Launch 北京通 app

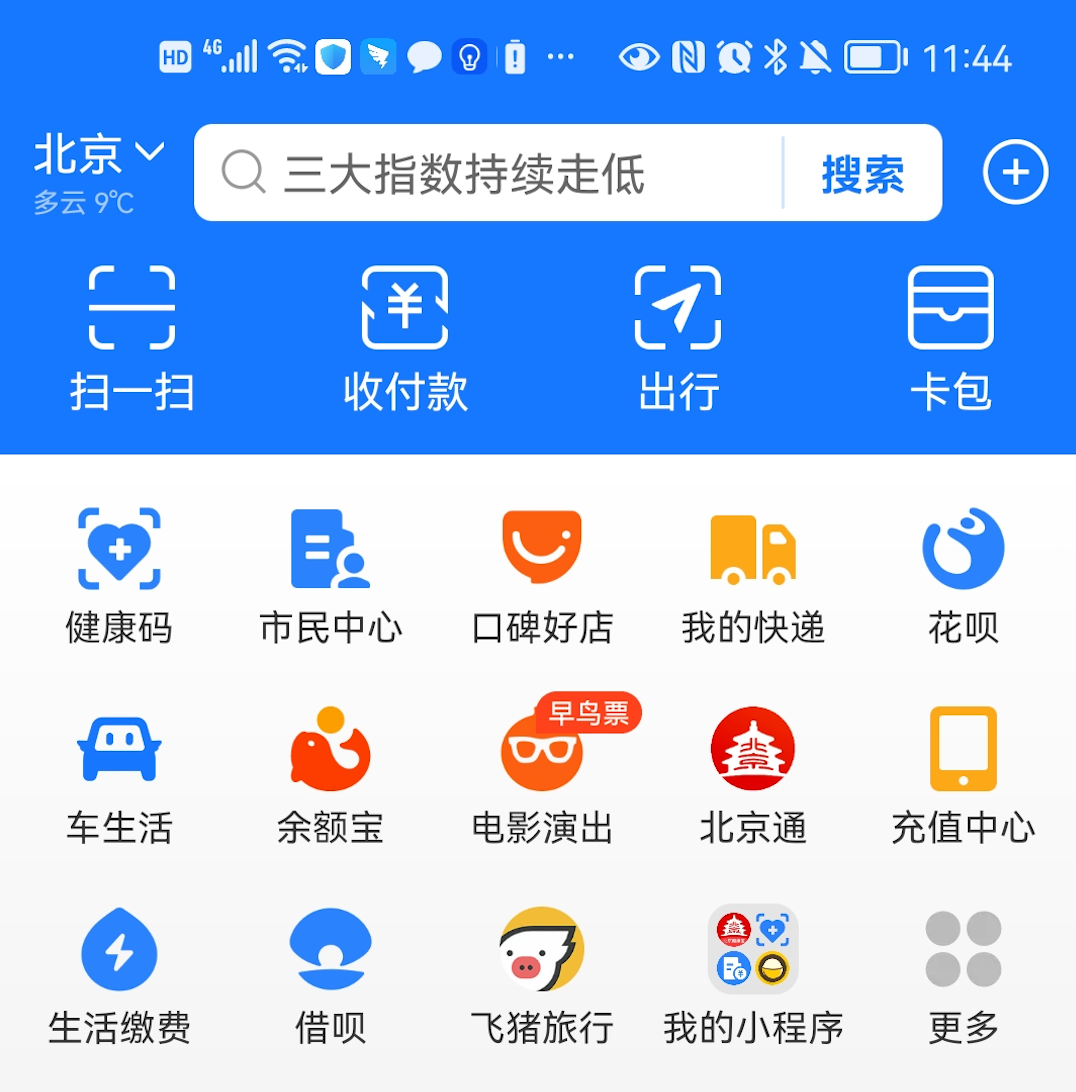[x=753, y=775]
